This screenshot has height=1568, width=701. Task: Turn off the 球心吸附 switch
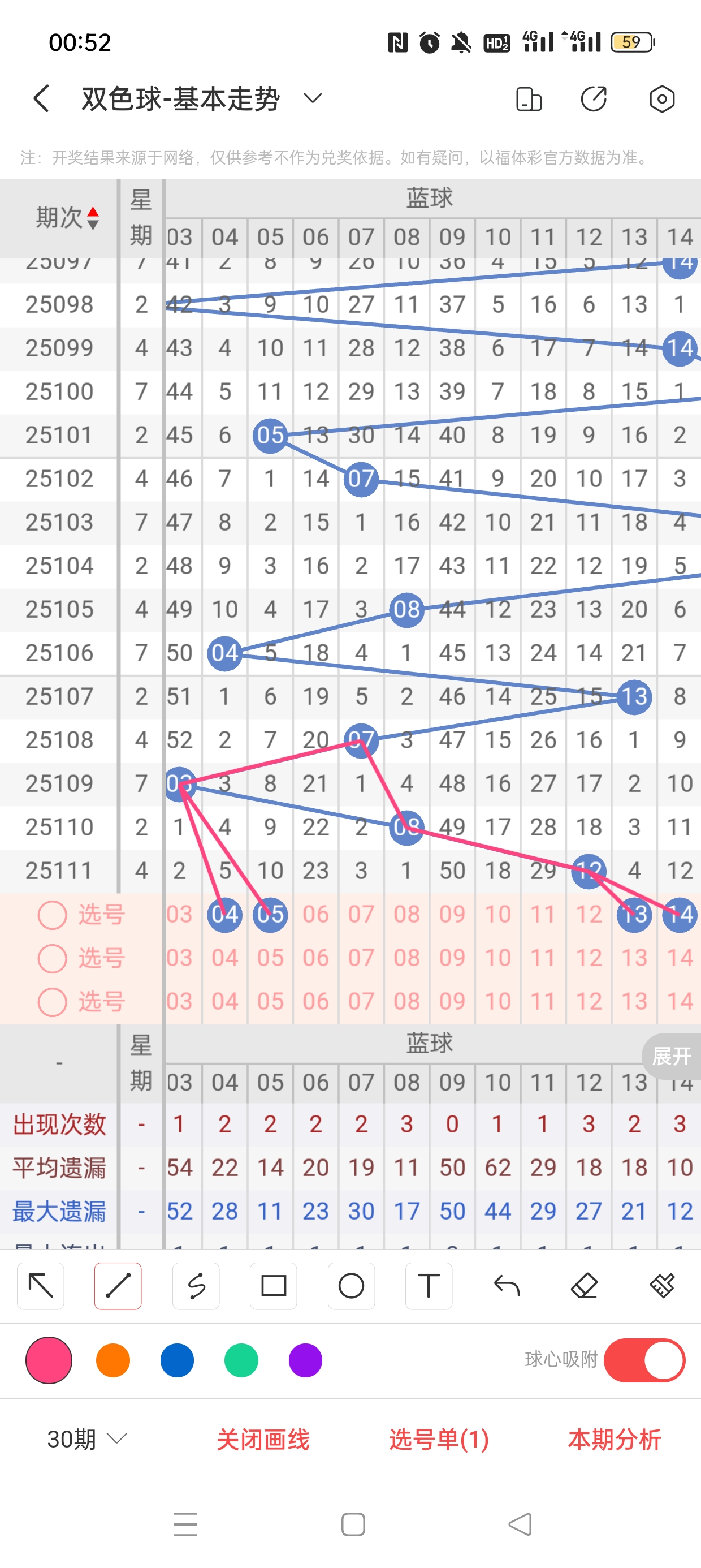[644, 1360]
